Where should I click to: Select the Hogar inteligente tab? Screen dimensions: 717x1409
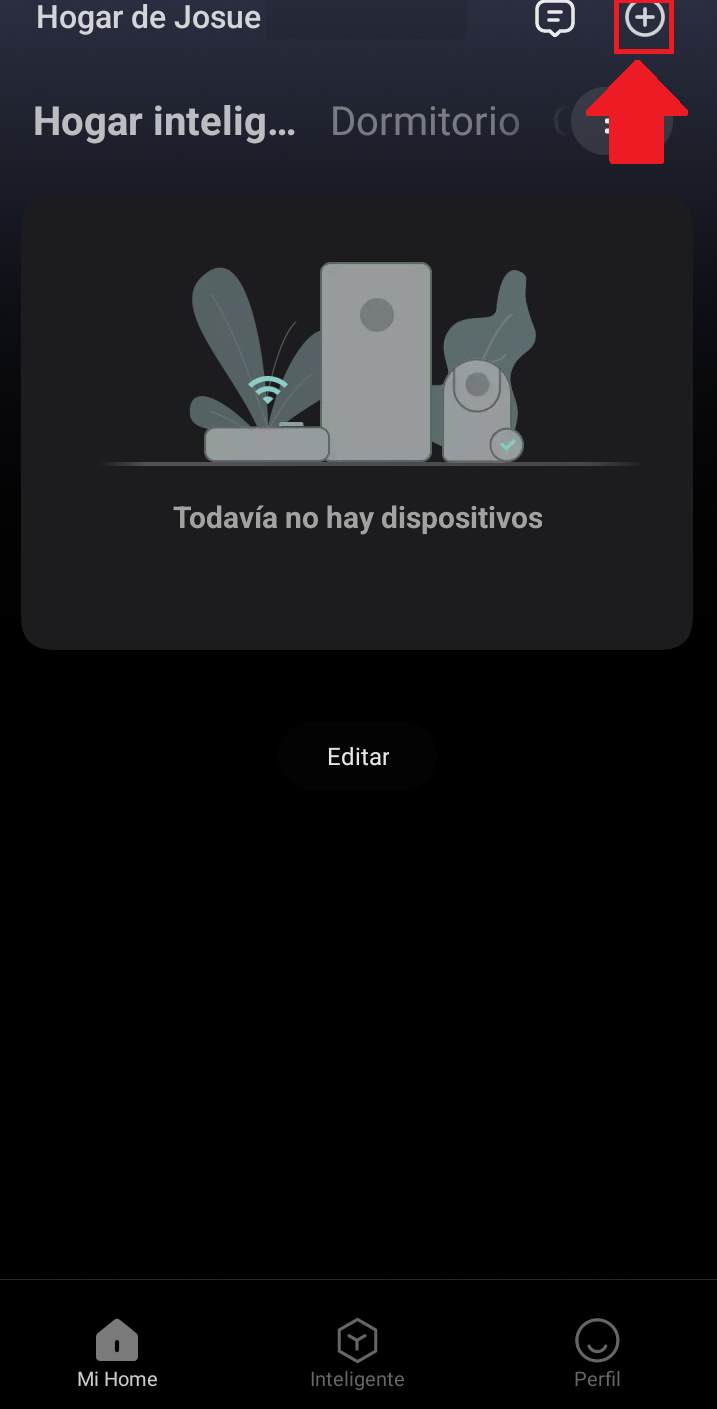click(x=165, y=122)
